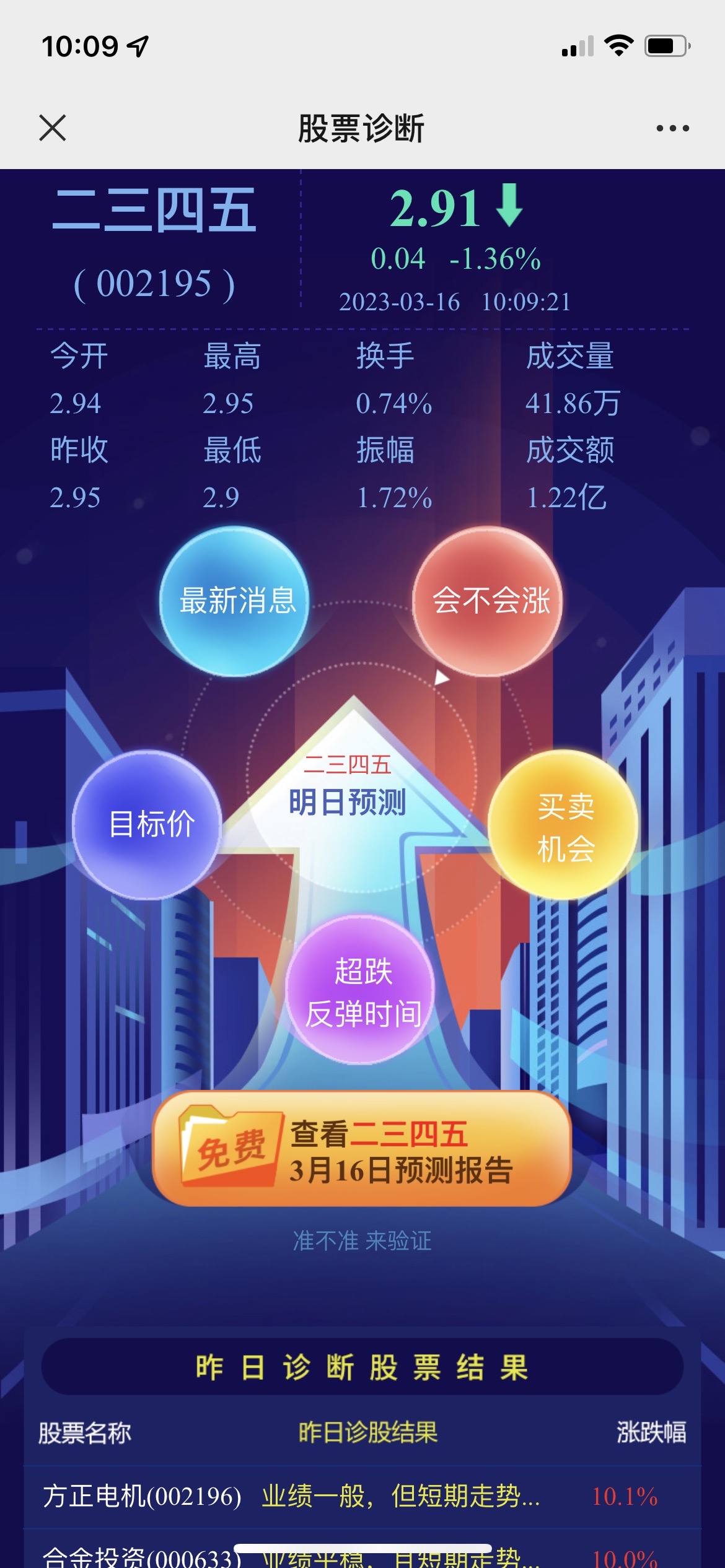Open the 目标价 bubble

tap(148, 824)
